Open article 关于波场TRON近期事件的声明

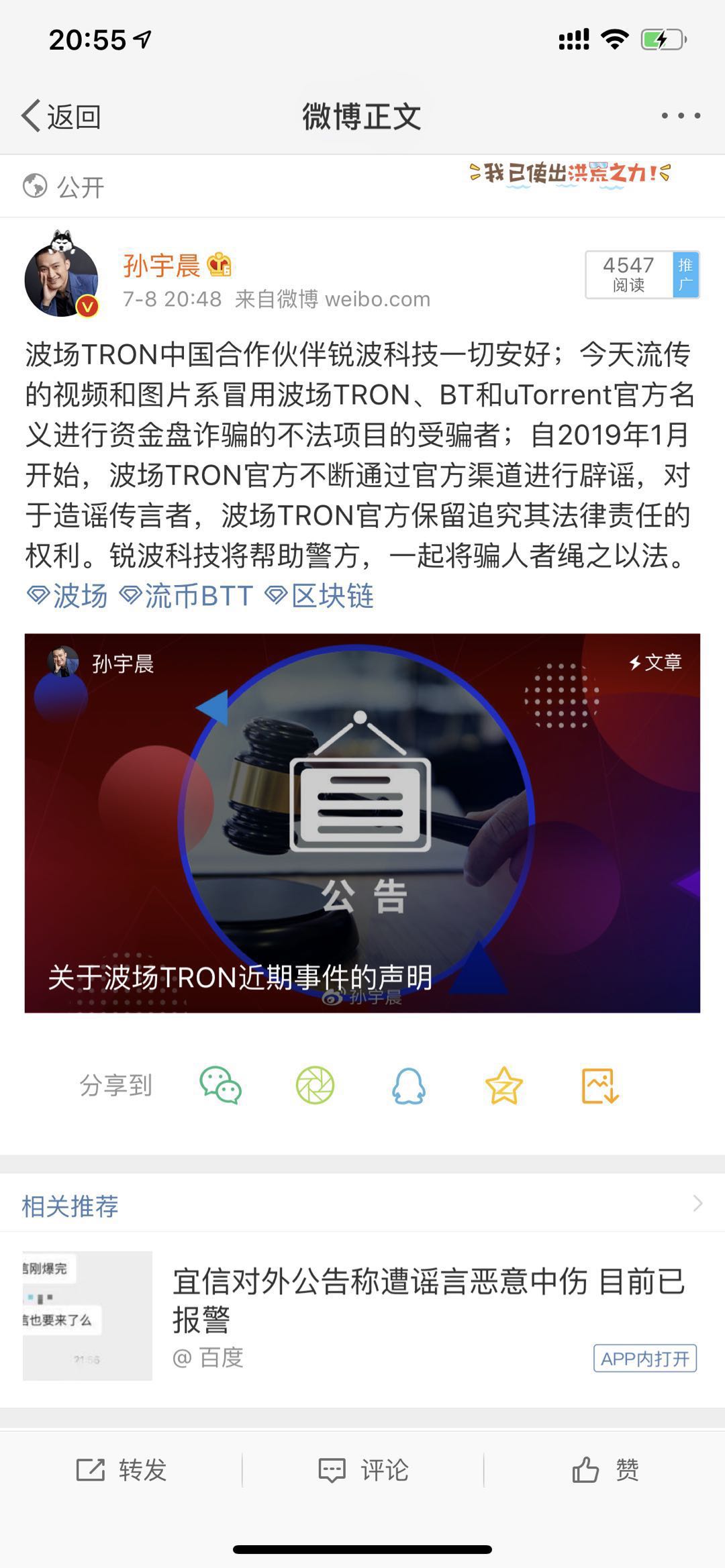point(362,823)
